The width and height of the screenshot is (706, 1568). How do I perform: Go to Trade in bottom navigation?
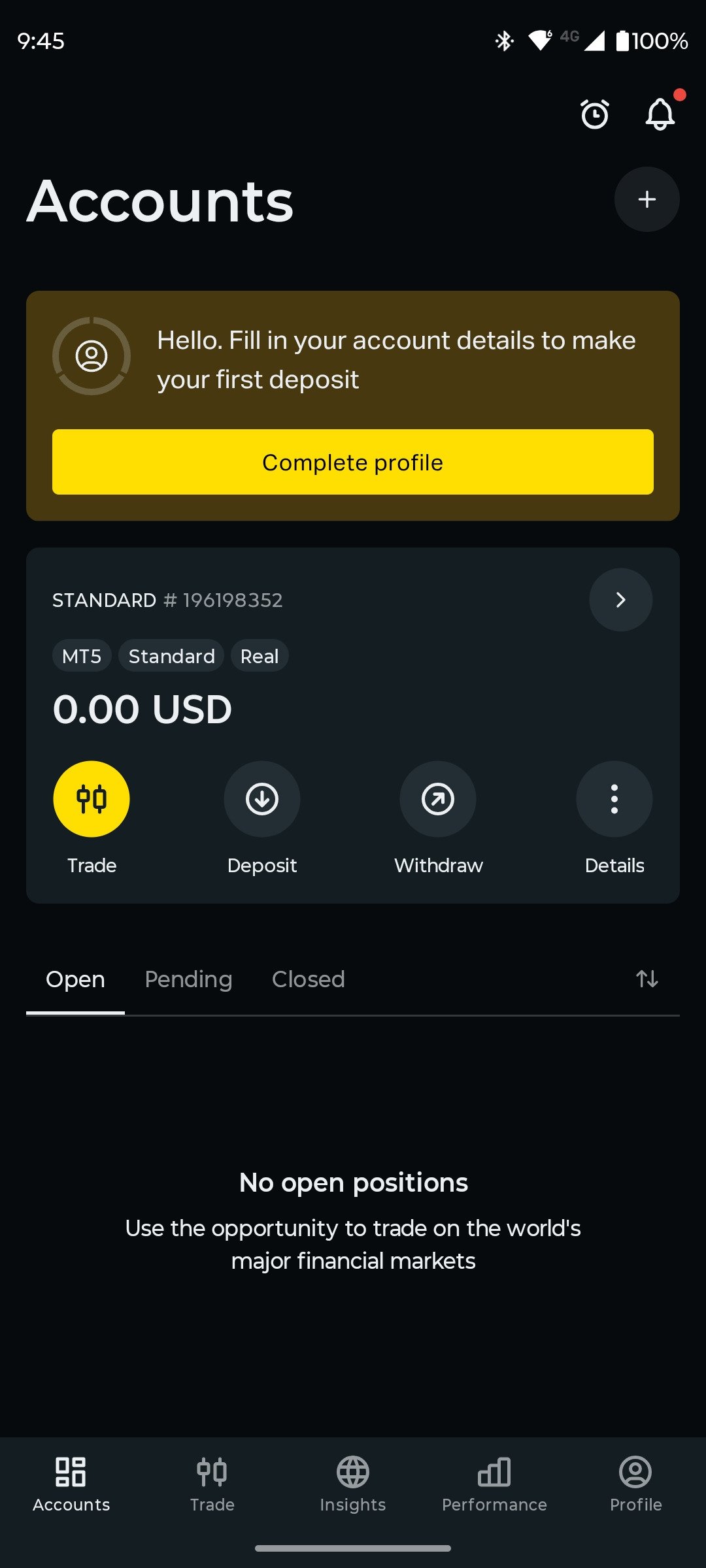[212, 1484]
